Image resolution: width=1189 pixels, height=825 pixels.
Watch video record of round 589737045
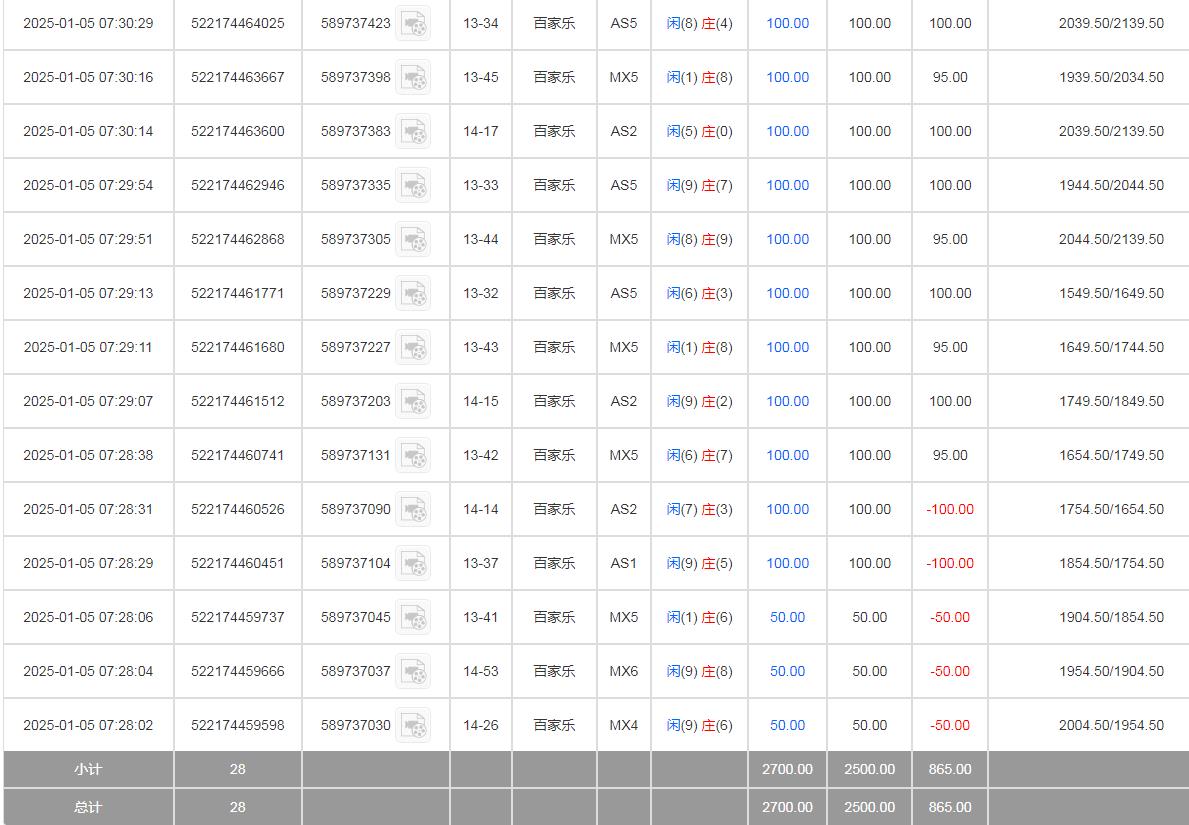point(413,618)
